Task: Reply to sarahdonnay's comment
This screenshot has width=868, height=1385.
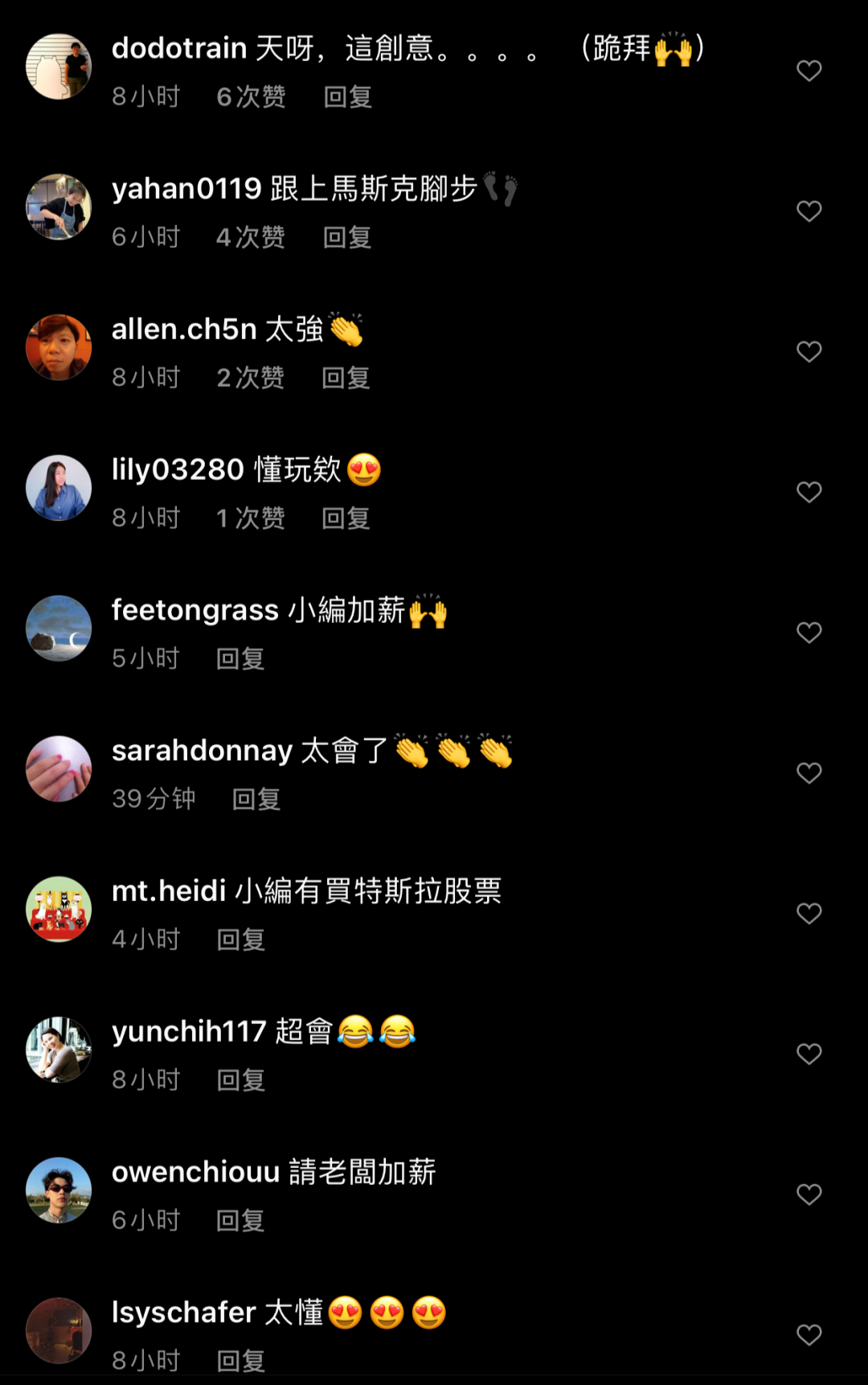Action: (x=256, y=800)
